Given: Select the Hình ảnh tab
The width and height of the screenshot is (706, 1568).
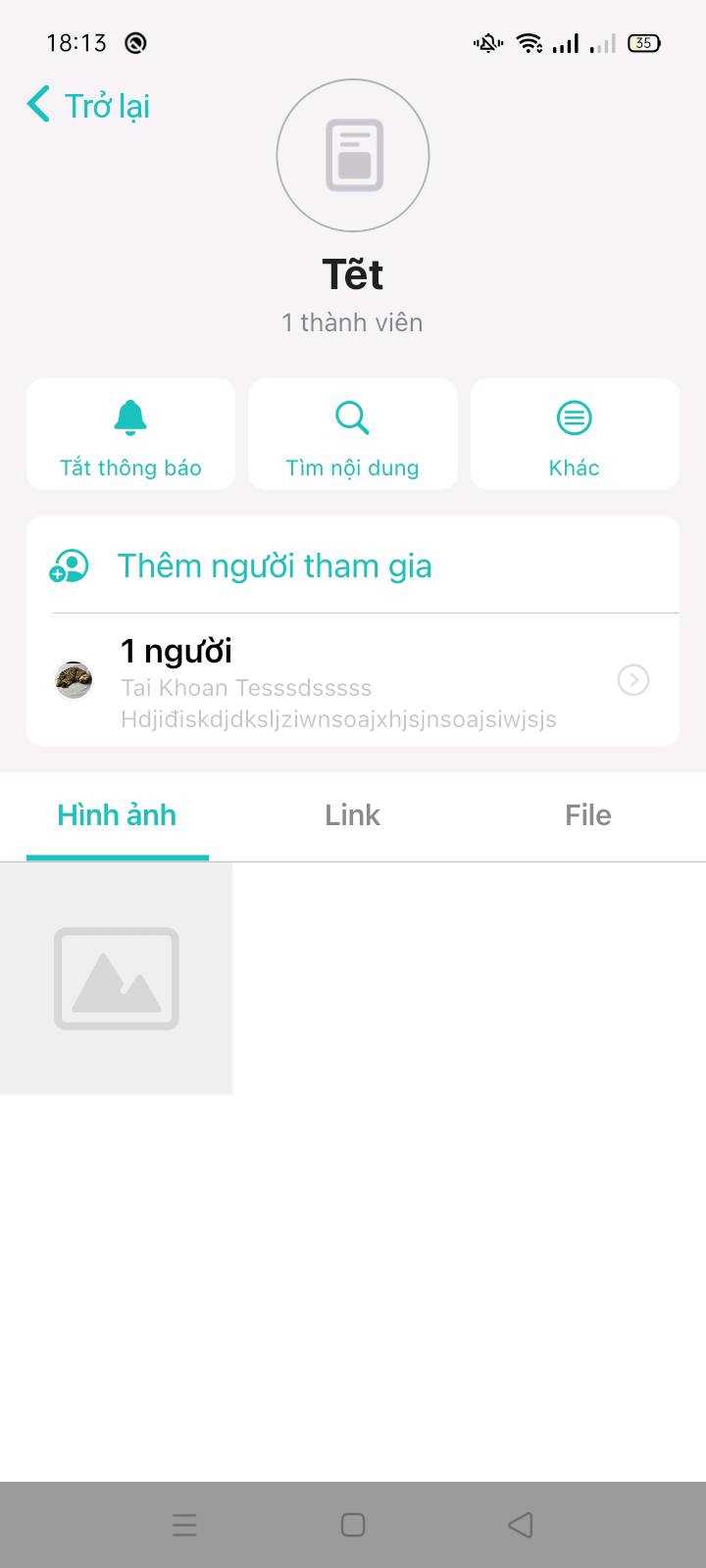Looking at the screenshot, I should (117, 815).
